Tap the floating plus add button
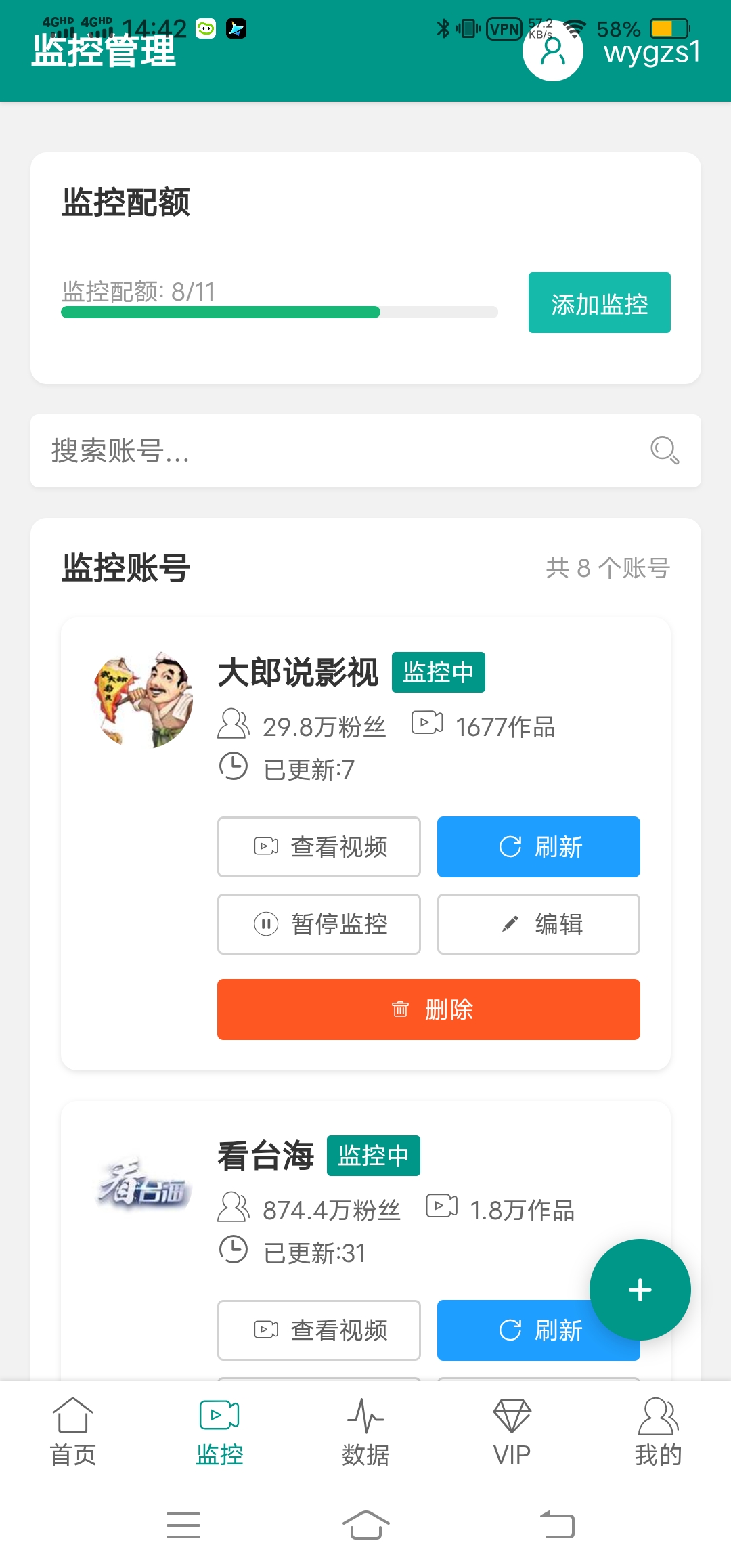The width and height of the screenshot is (731, 1568). tap(640, 1290)
